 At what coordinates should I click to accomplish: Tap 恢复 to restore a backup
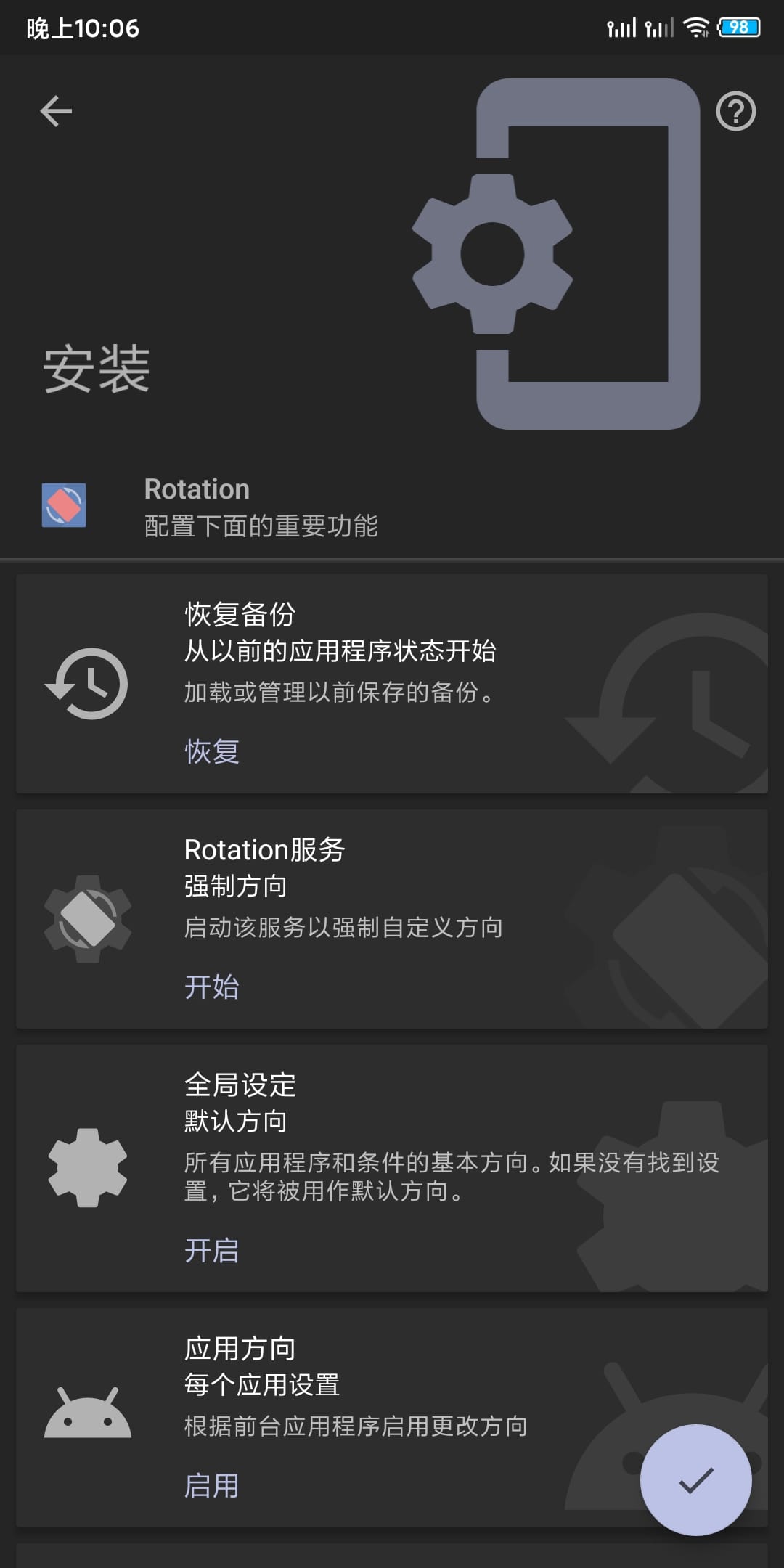pos(212,751)
